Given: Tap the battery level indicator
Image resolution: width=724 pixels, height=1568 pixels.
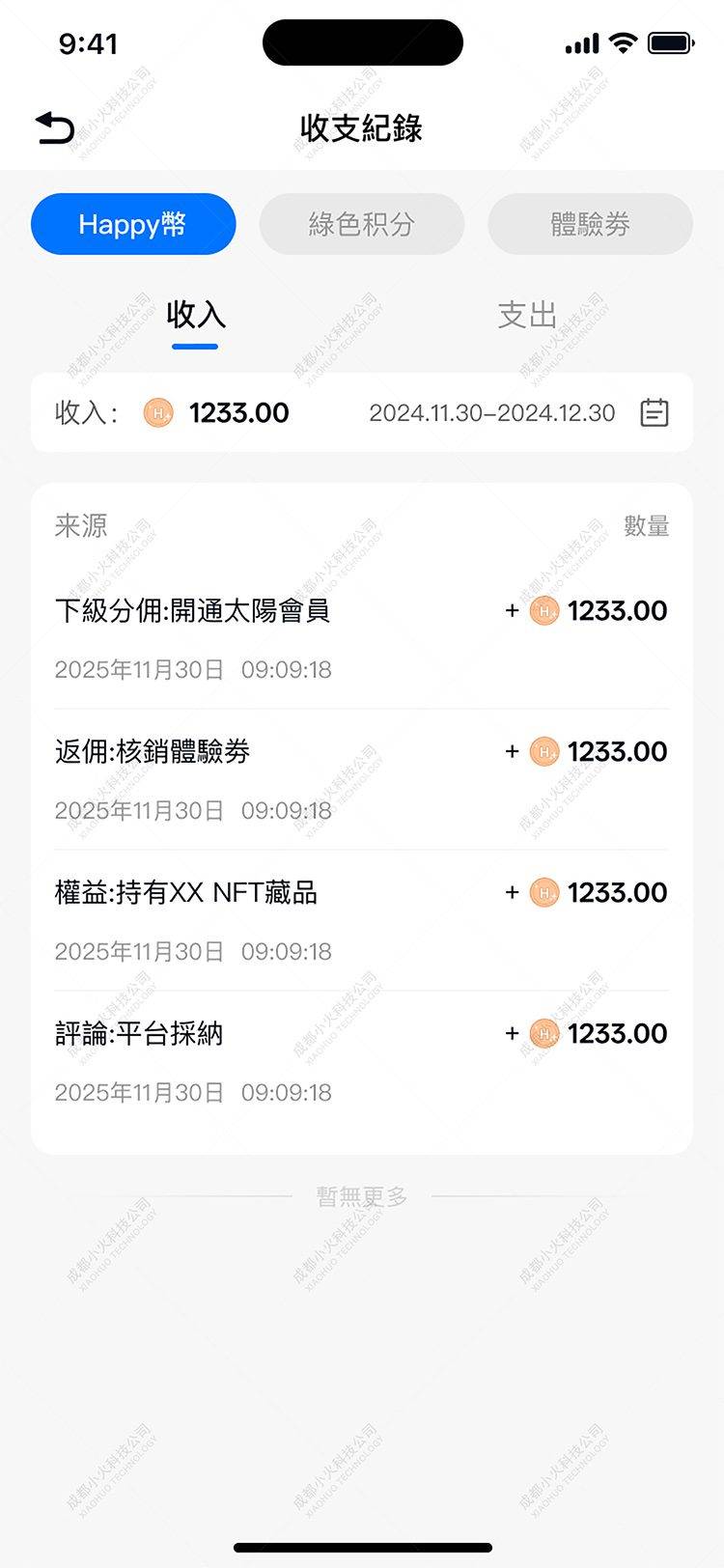Looking at the screenshot, I should coord(670,42).
